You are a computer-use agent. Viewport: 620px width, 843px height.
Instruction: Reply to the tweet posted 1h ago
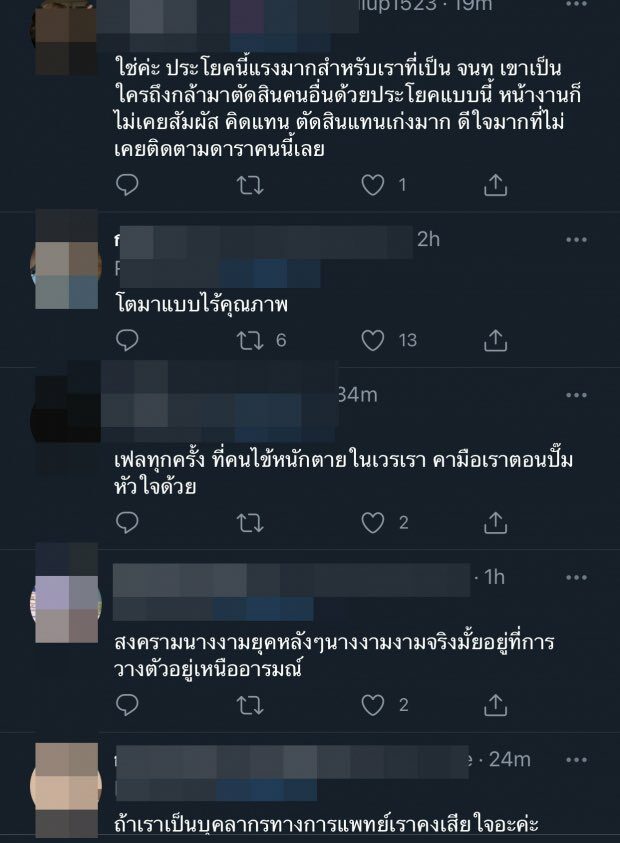[x=127, y=705]
